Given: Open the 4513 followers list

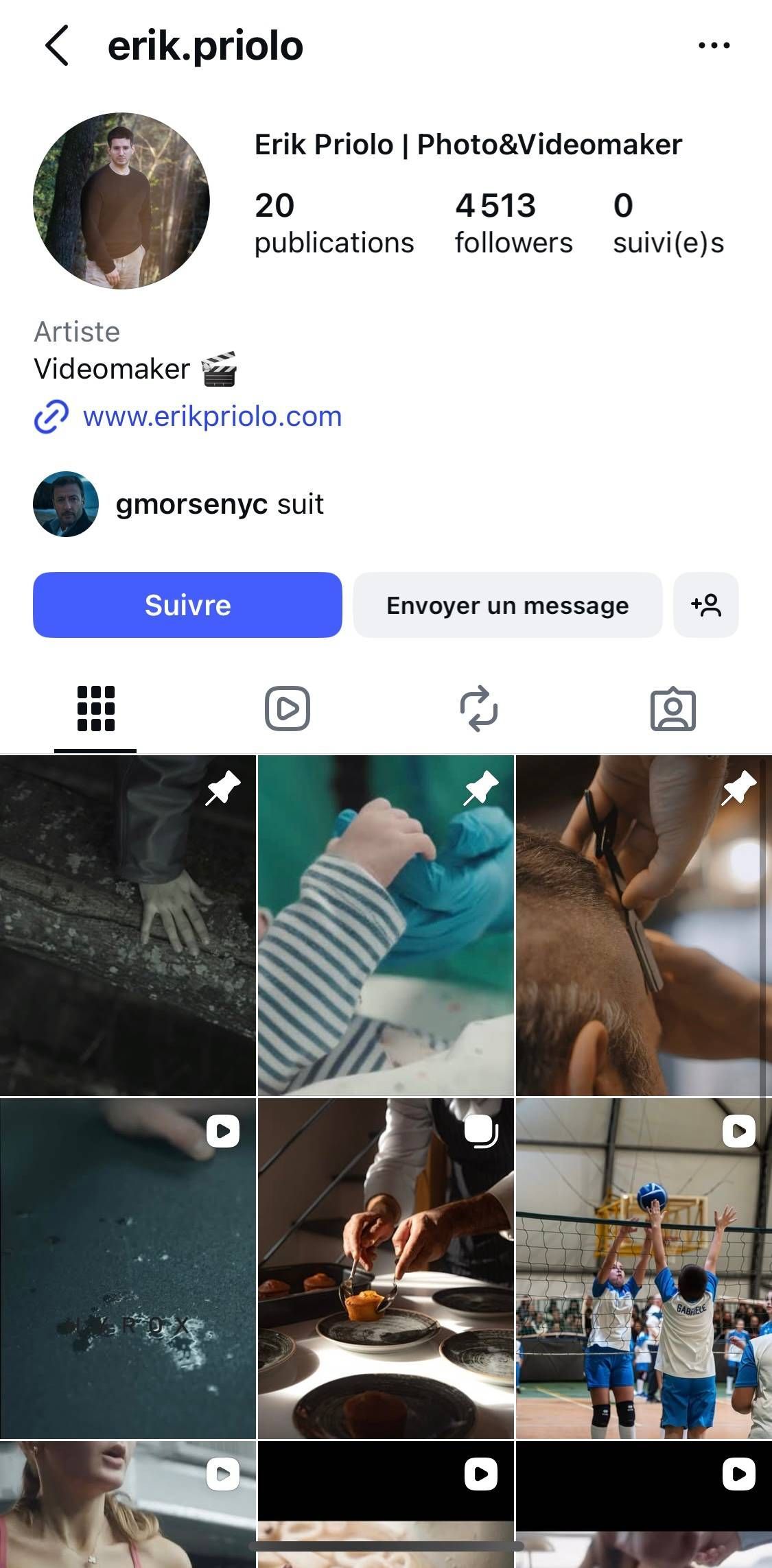Looking at the screenshot, I should [513, 224].
